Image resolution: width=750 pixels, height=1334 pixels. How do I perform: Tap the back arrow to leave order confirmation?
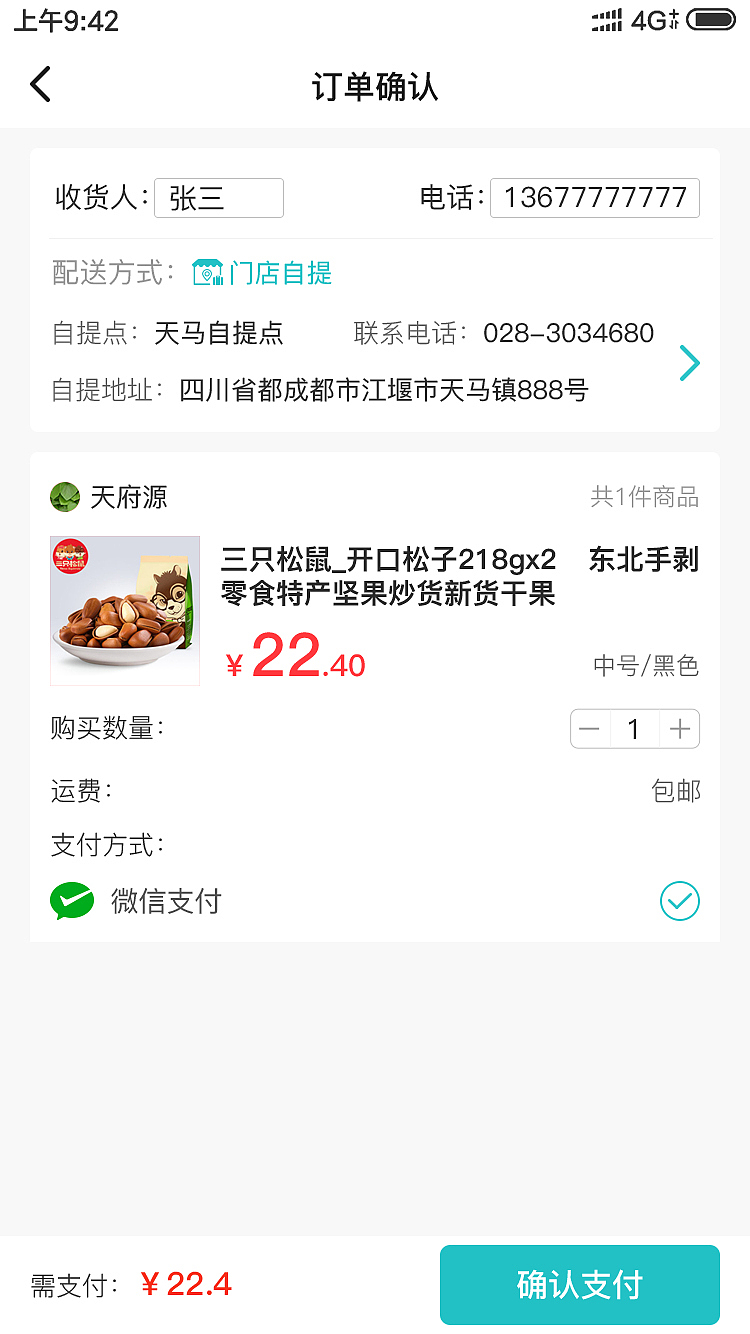[x=40, y=84]
